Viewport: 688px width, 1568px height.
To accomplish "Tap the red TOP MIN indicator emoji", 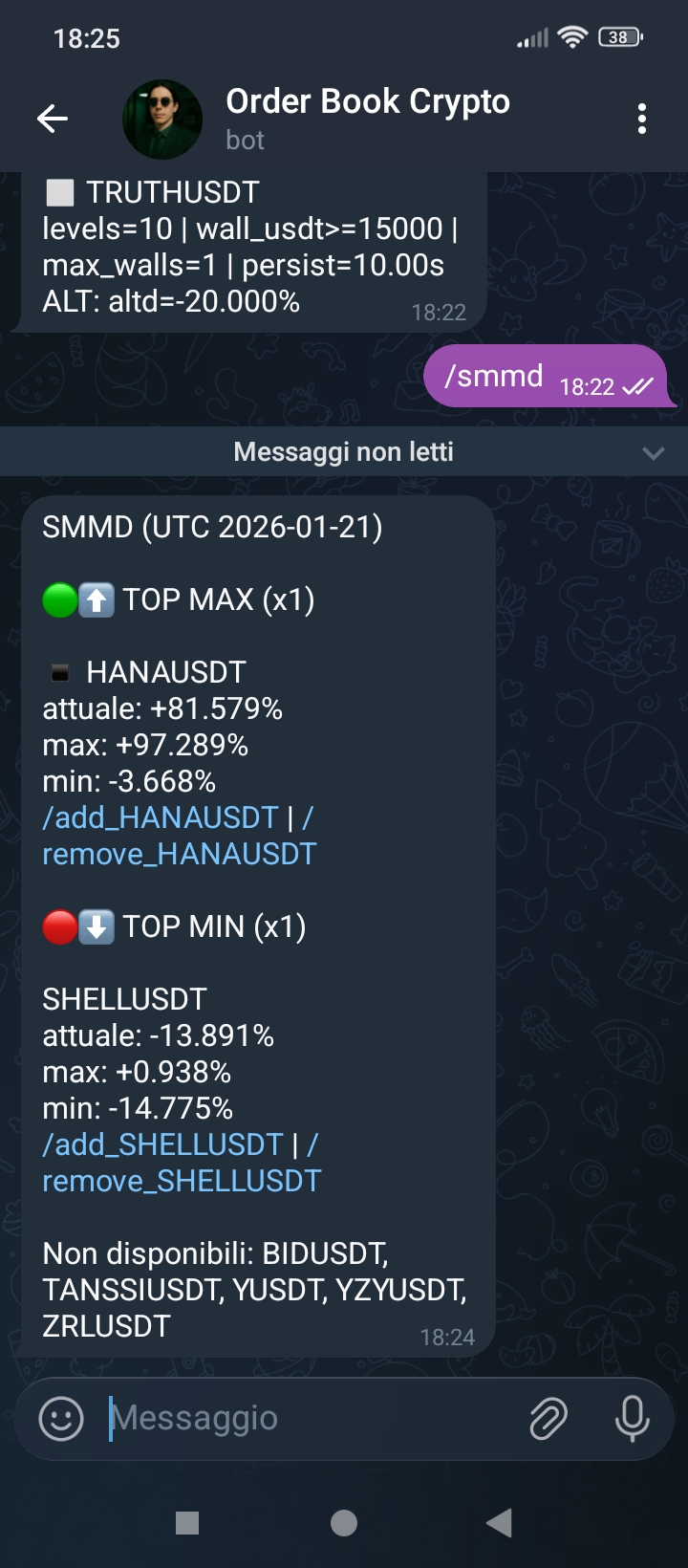I will pos(63,926).
